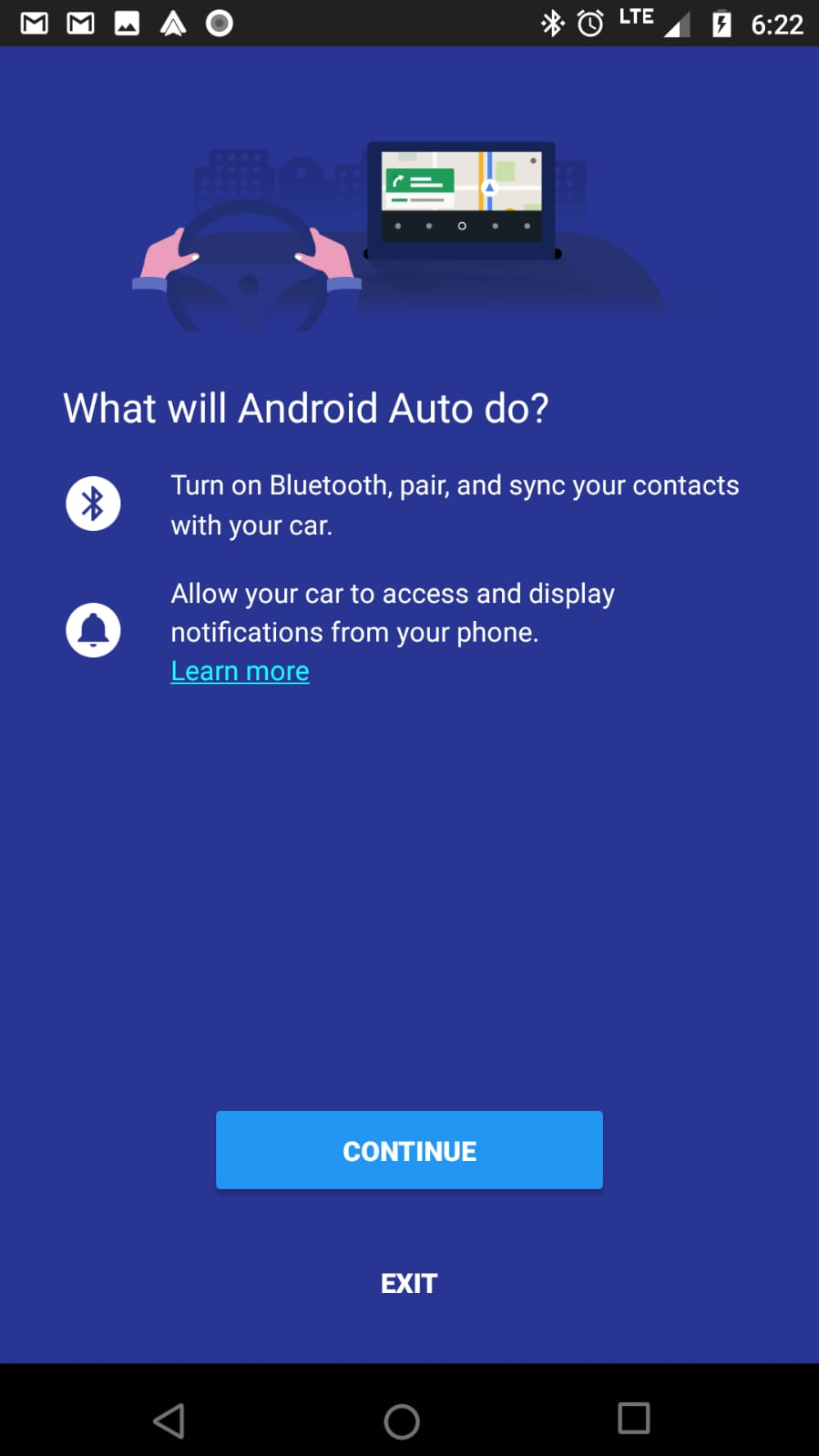Open recent apps from the navigation bar

633,1419
